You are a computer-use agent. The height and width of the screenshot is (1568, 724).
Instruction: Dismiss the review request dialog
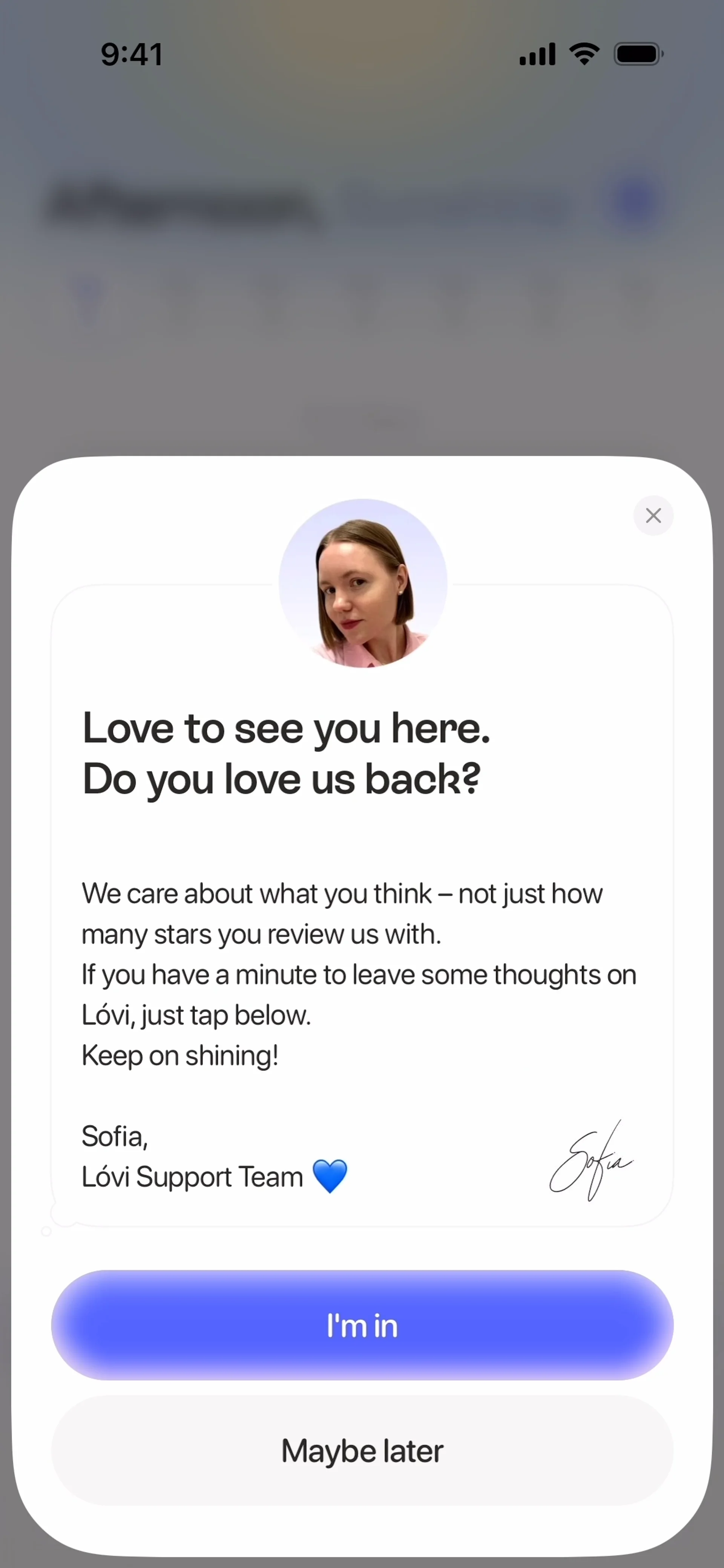[x=653, y=515]
